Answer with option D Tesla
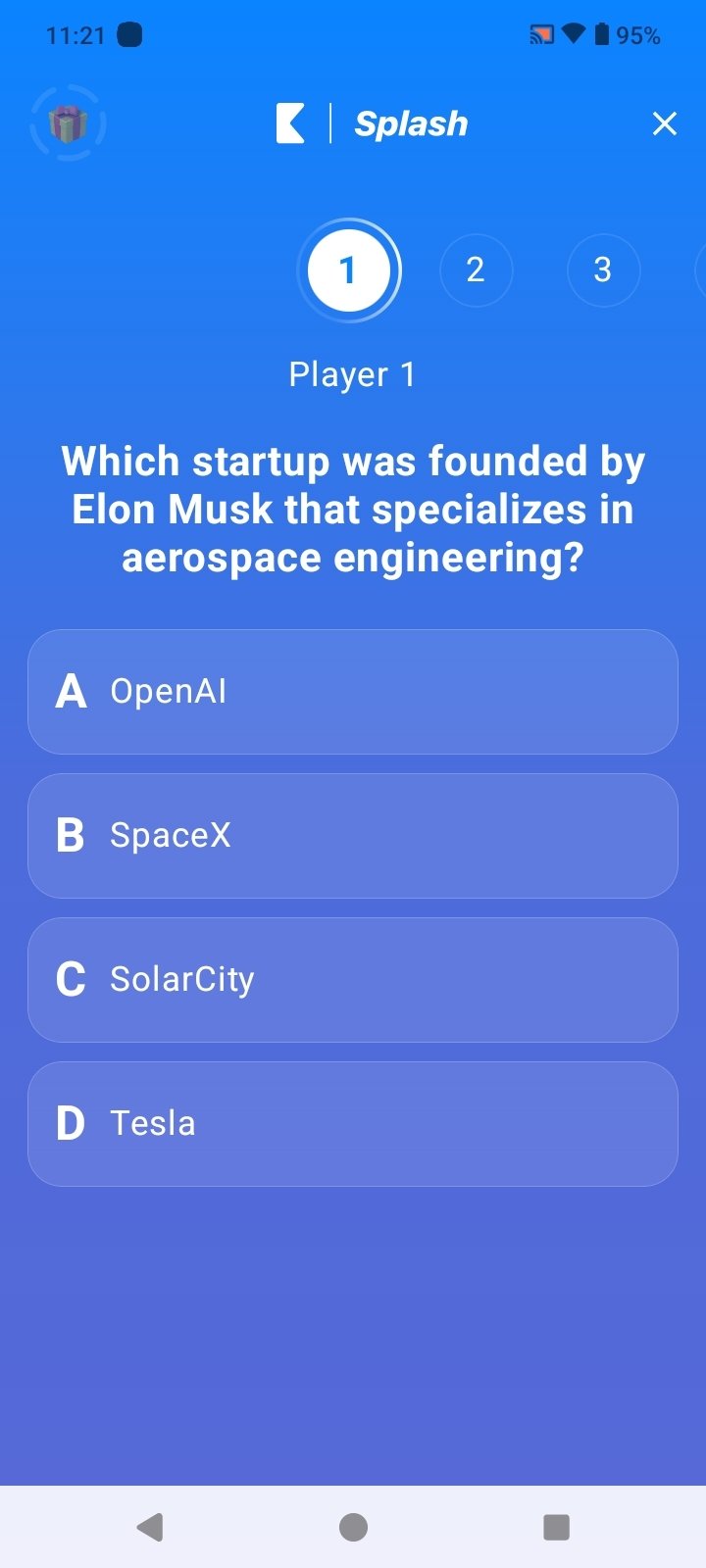This screenshot has width=706, height=1568. (353, 1124)
